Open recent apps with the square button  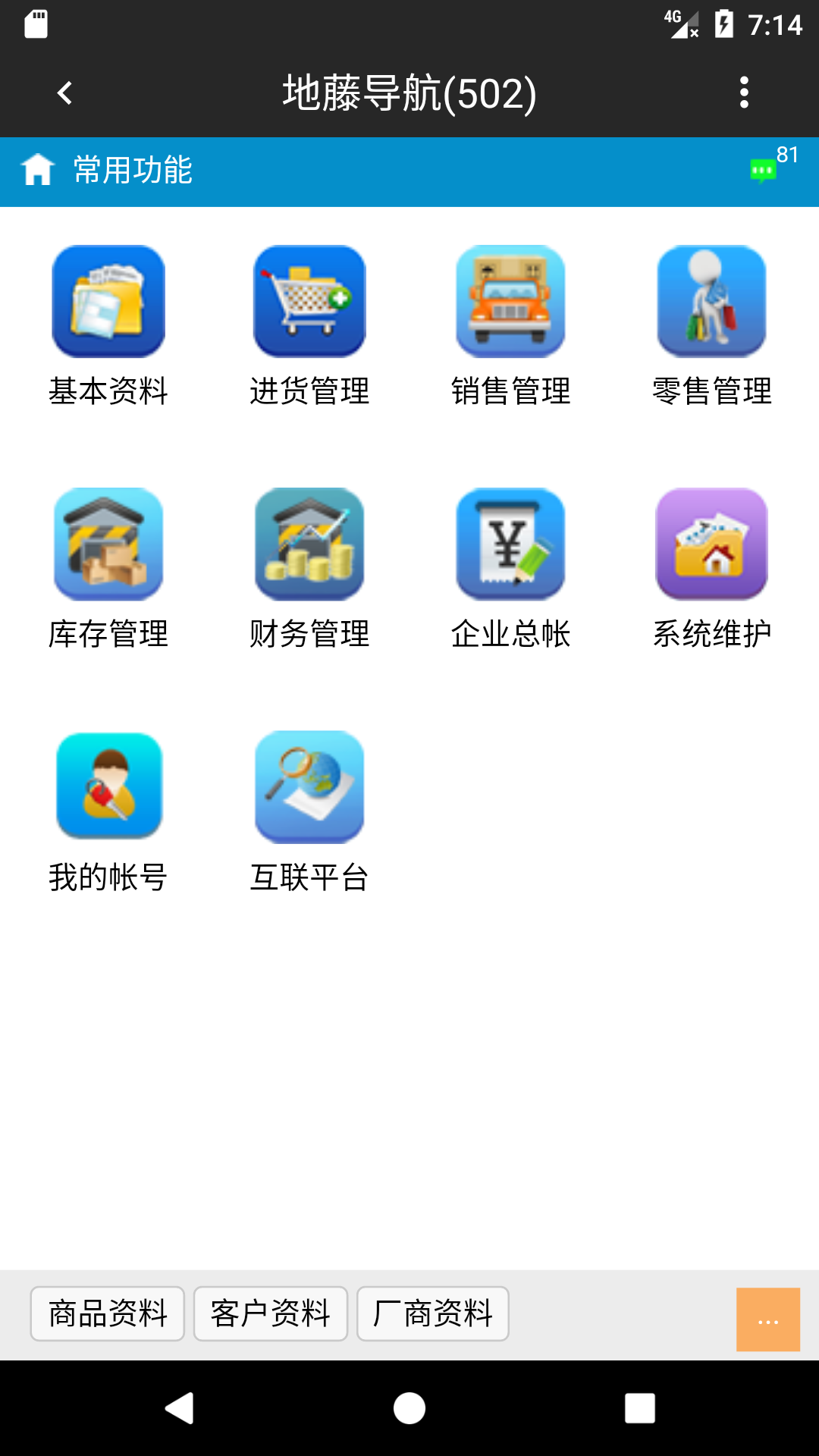(639, 1409)
